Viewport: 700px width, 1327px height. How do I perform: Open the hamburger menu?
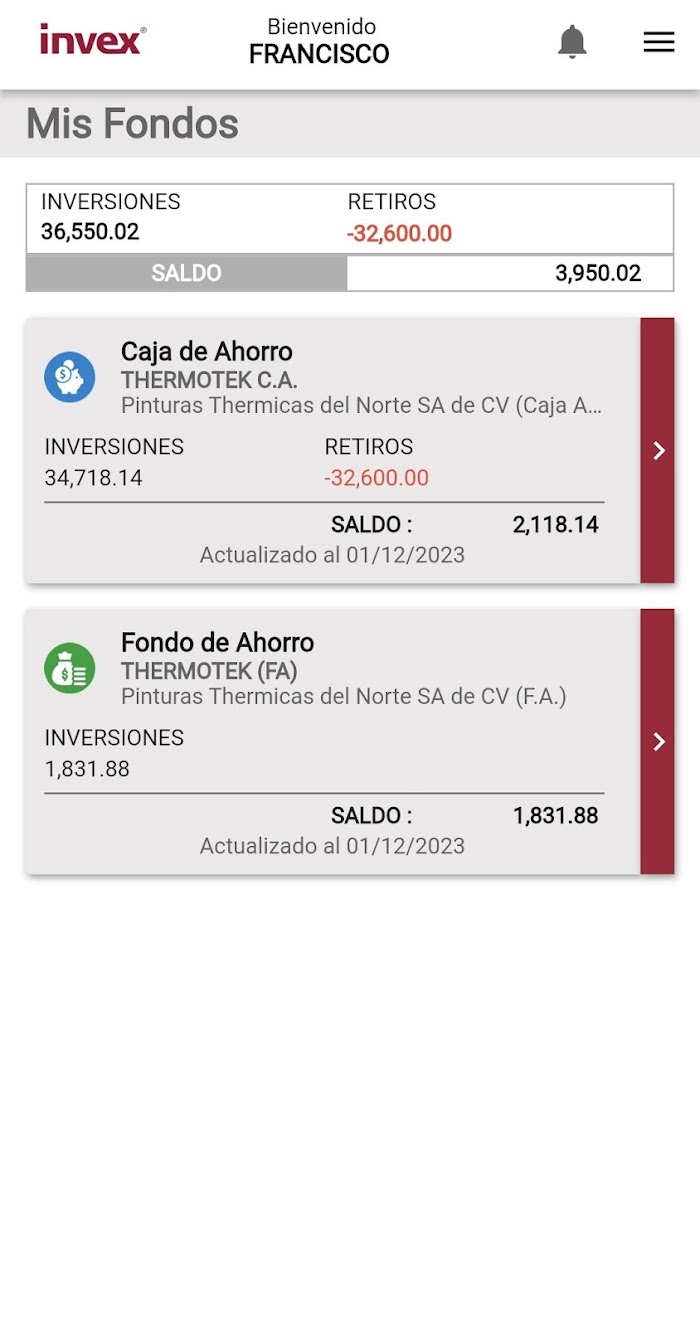point(658,42)
